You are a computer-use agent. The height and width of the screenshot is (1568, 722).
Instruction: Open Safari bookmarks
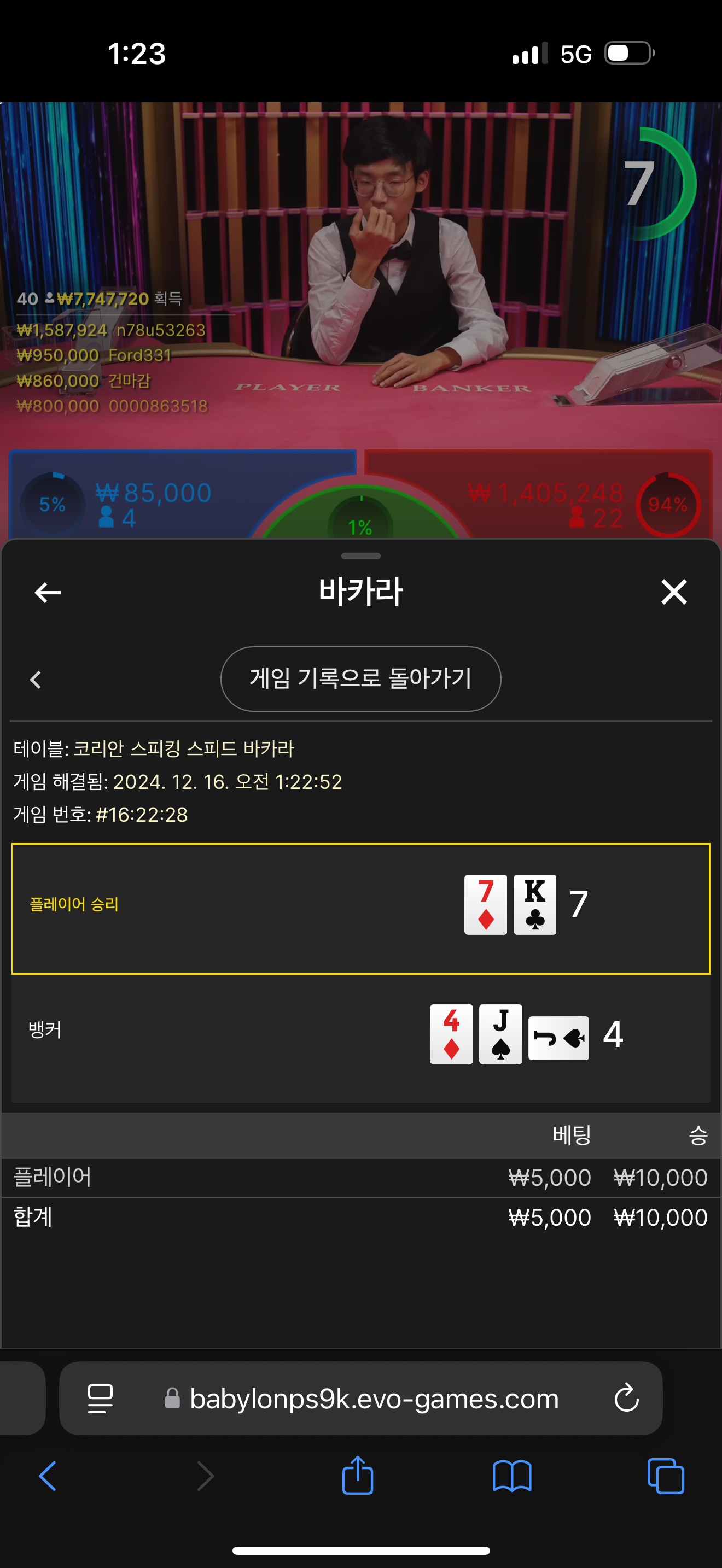[512, 1476]
